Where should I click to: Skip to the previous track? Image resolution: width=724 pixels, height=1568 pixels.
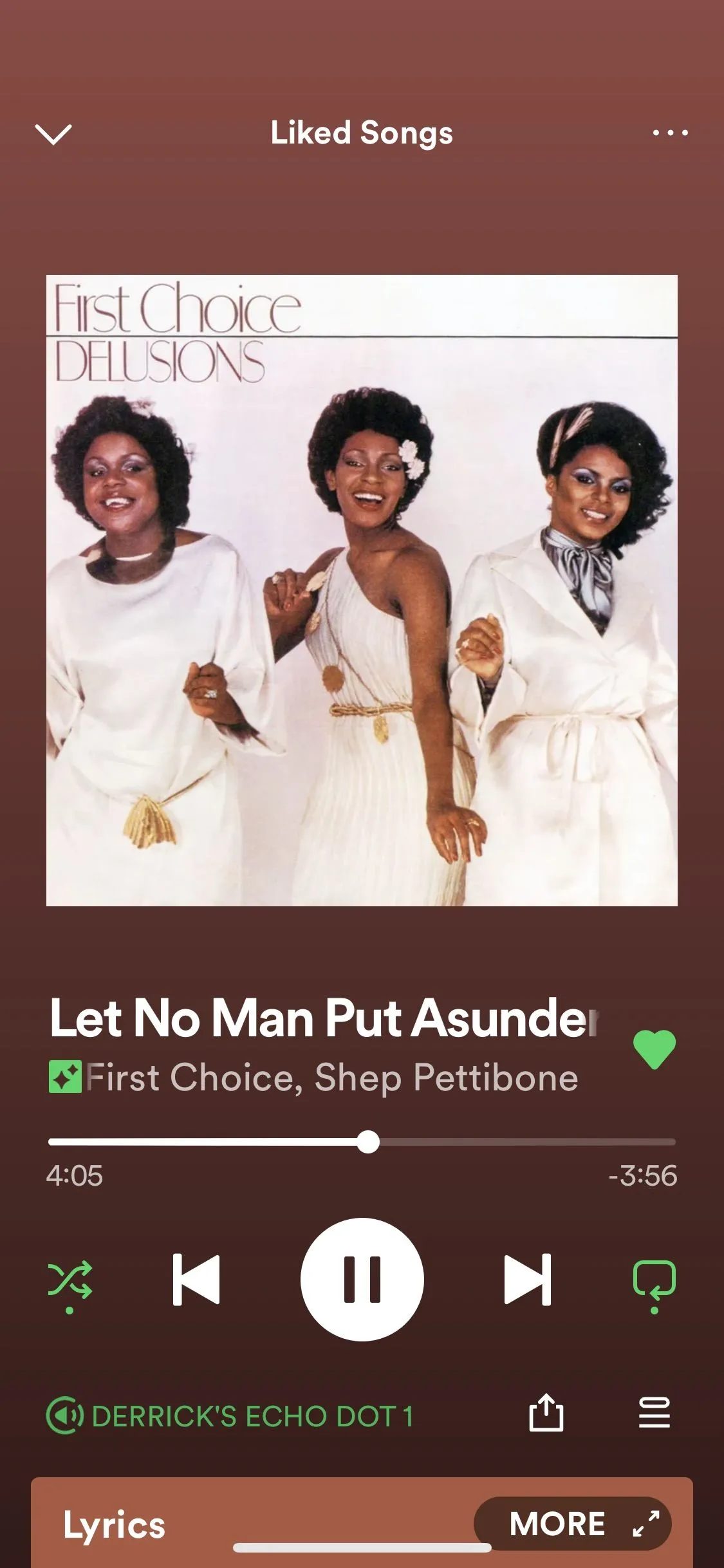point(196,1280)
